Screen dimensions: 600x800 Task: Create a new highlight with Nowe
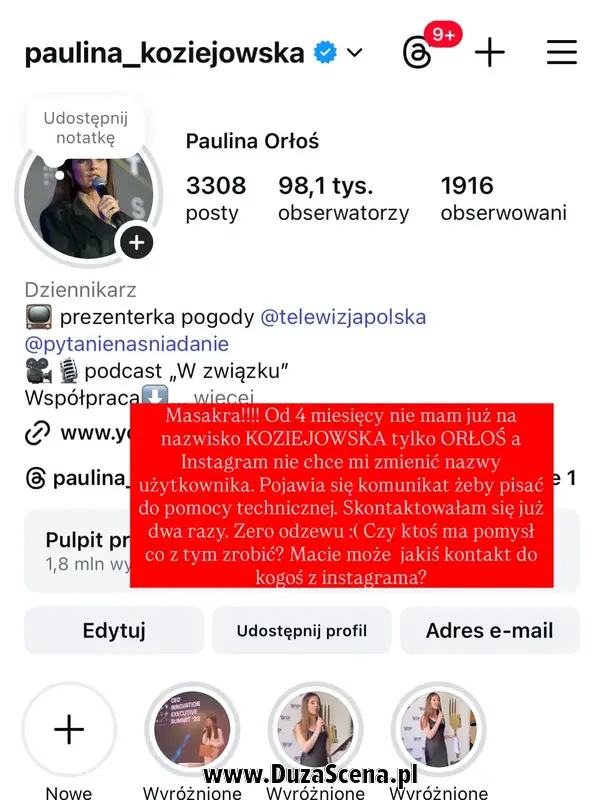69,732
